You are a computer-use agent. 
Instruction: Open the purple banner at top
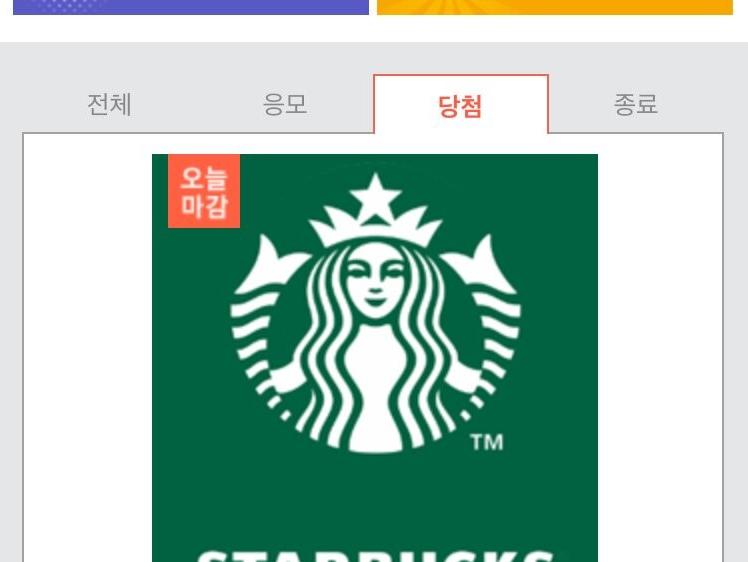(x=190, y=6)
